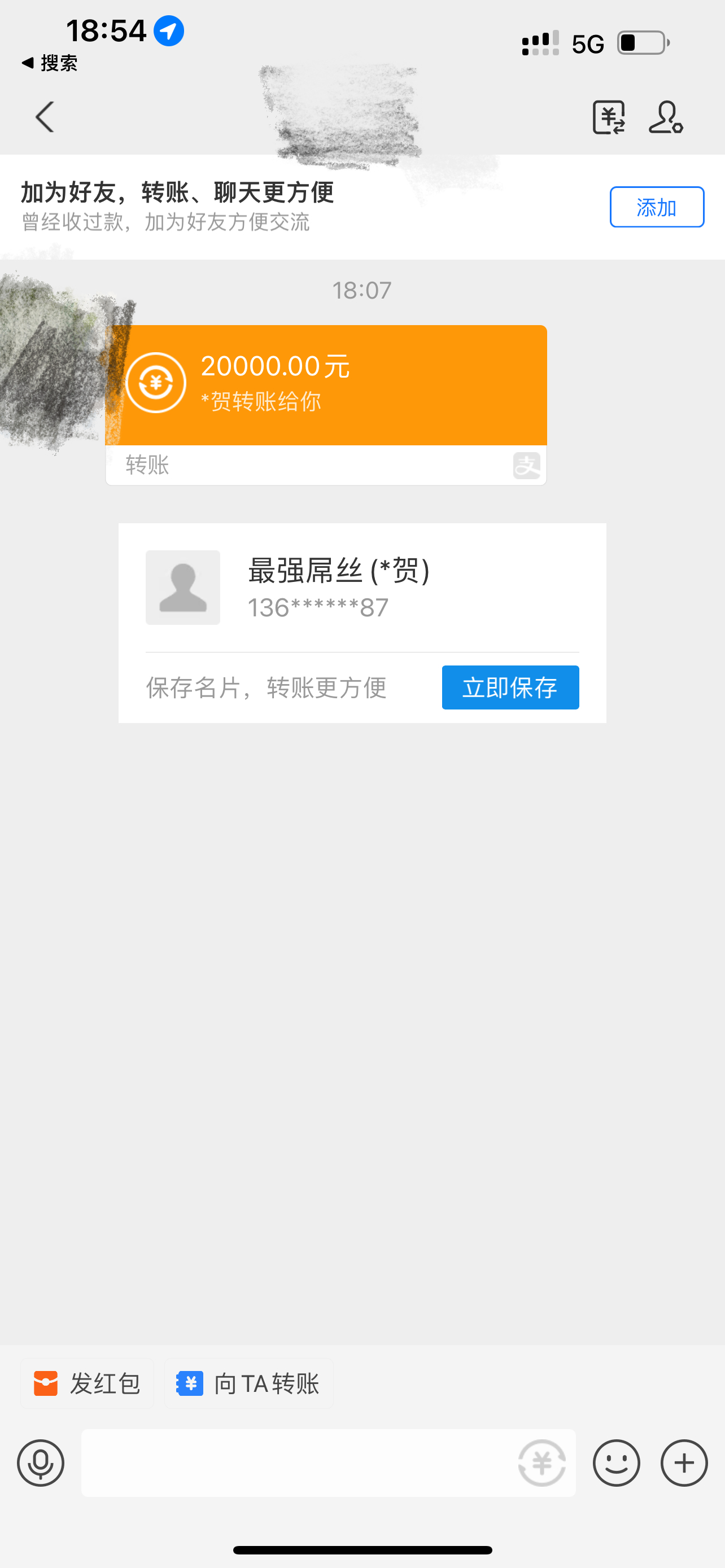The width and height of the screenshot is (725, 1568).
Task: Tap 发红包 to send a red packet
Action: coord(88,1383)
